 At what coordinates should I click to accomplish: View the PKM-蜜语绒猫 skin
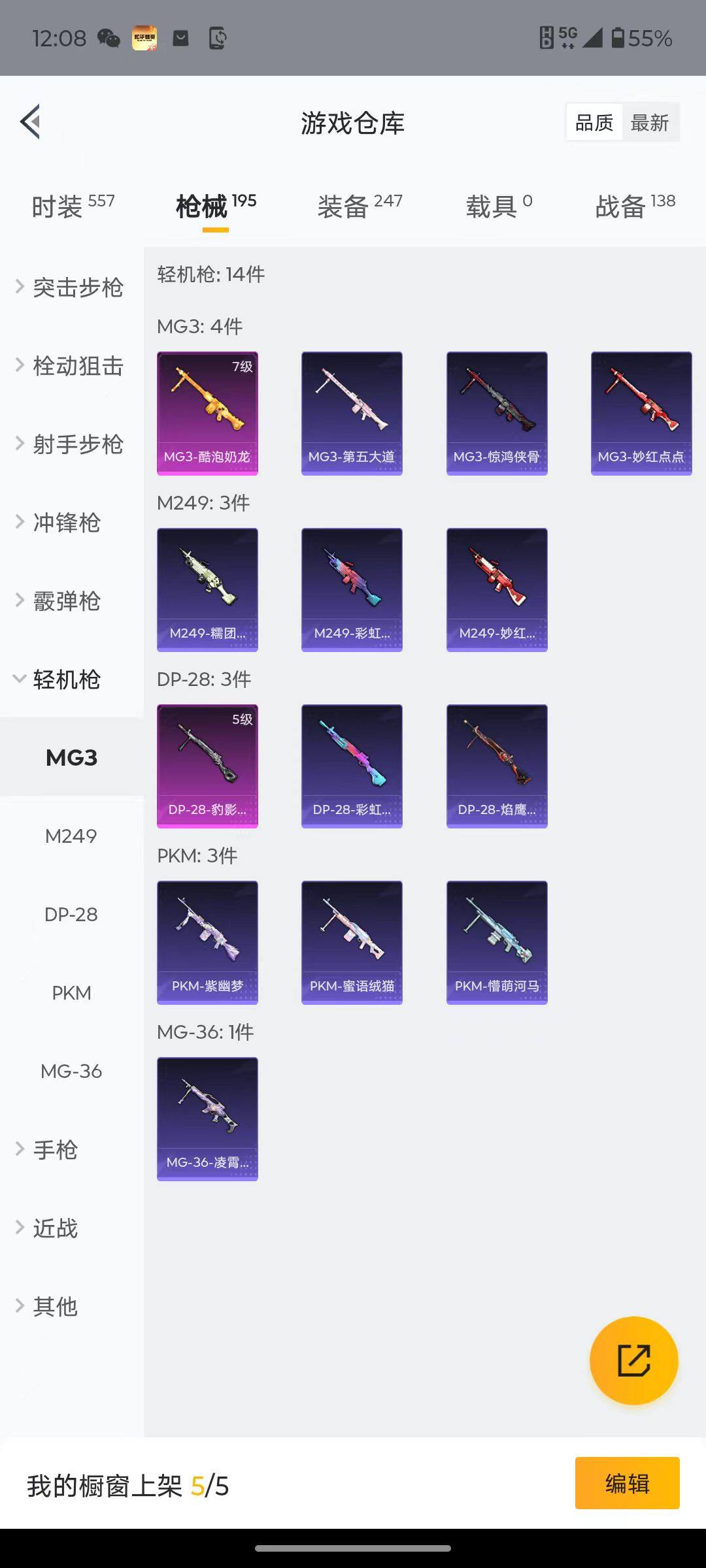tap(352, 942)
